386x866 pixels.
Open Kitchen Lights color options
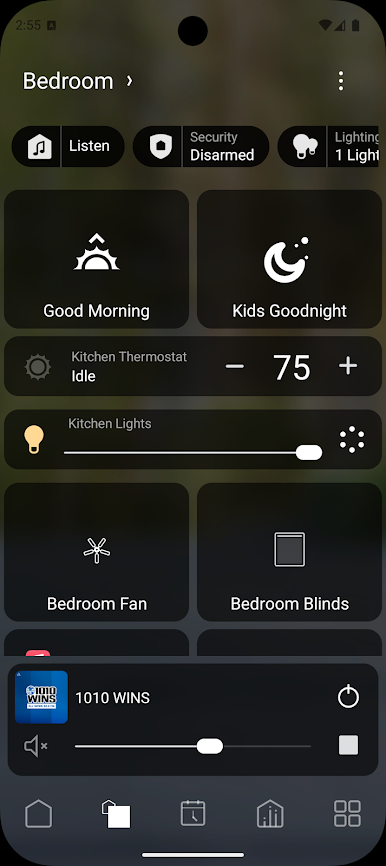click(x=352, y=440)
